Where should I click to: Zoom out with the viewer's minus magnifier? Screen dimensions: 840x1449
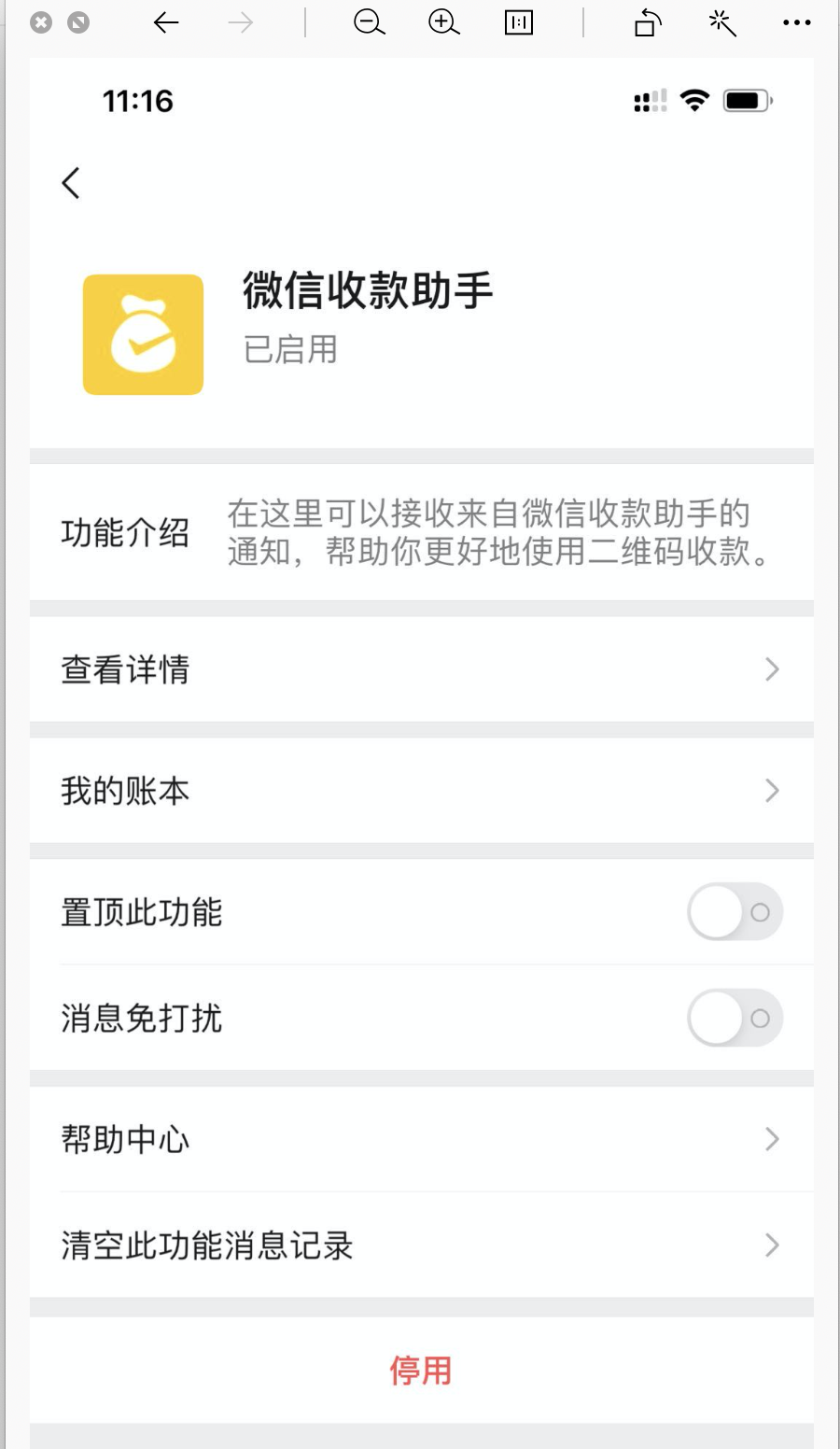pos(370,22)
